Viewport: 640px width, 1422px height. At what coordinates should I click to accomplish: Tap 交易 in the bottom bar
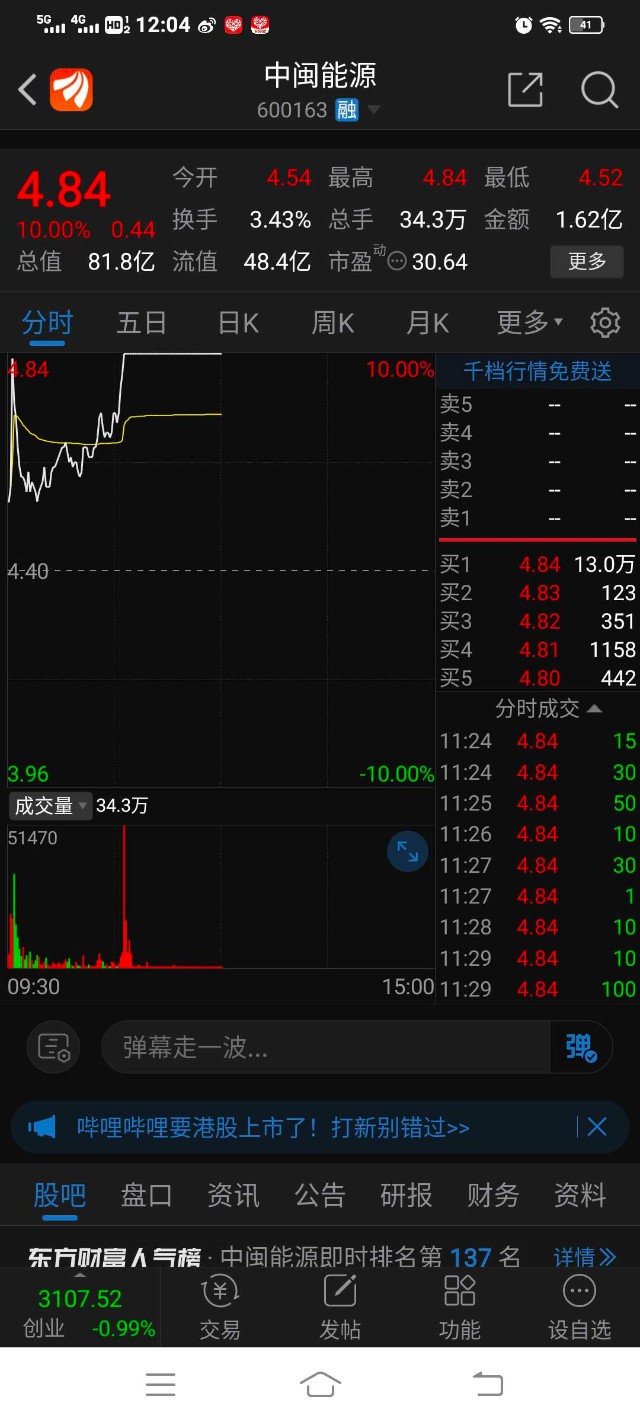coord(220,1308)
